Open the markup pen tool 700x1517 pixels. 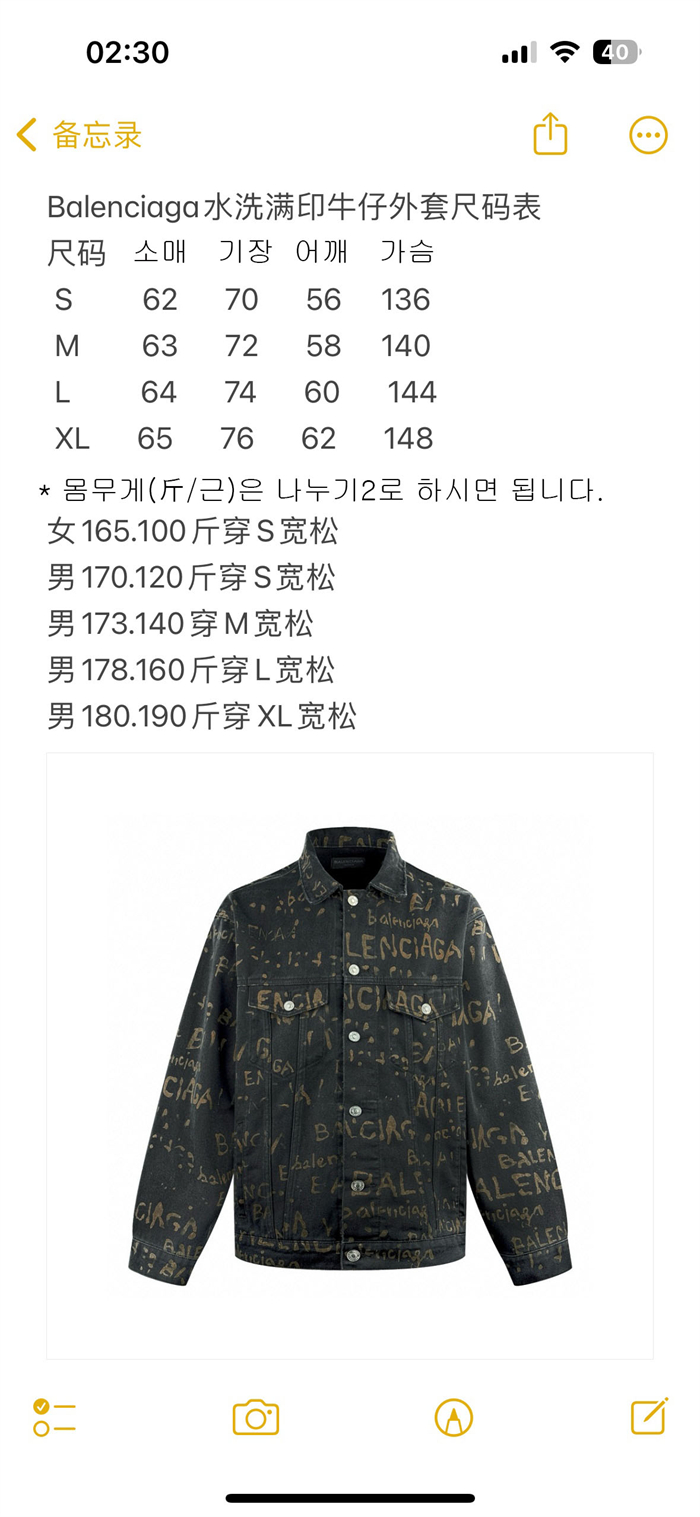tap(454, 1417)
